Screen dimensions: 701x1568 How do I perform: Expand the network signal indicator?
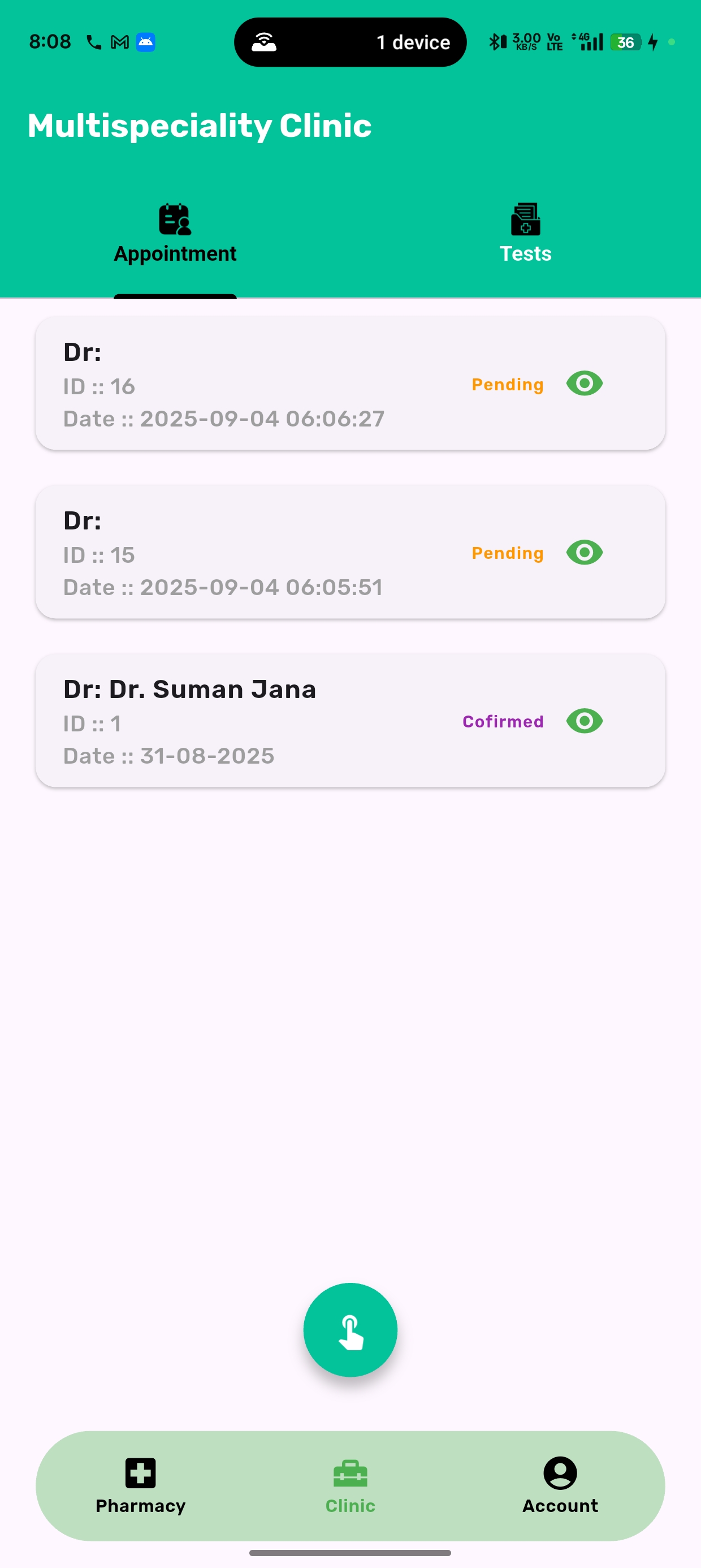tap(590, 41)
